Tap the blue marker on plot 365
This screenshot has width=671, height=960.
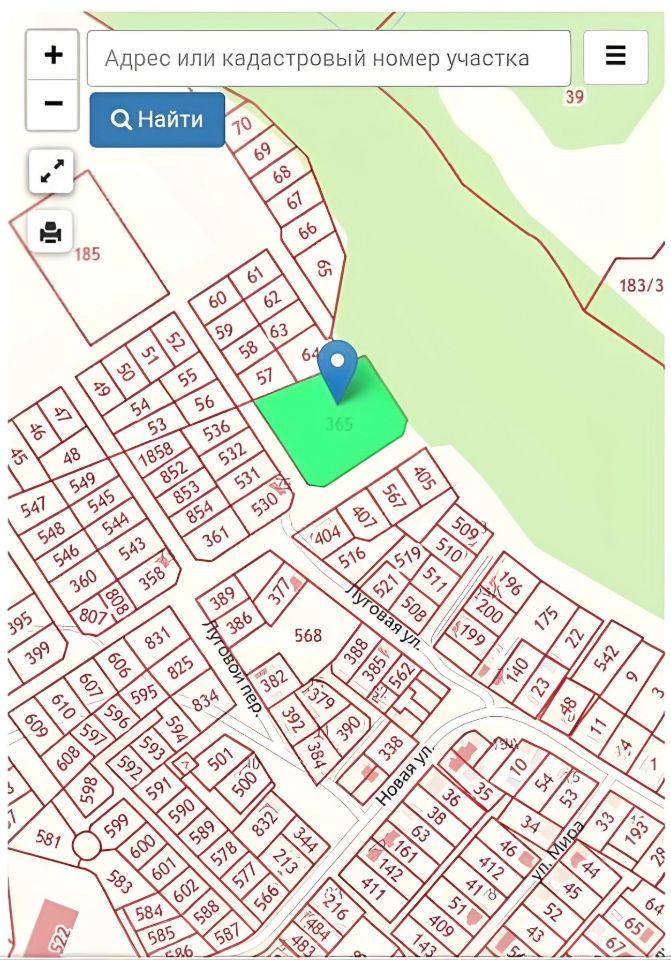(x=338, y=367)
